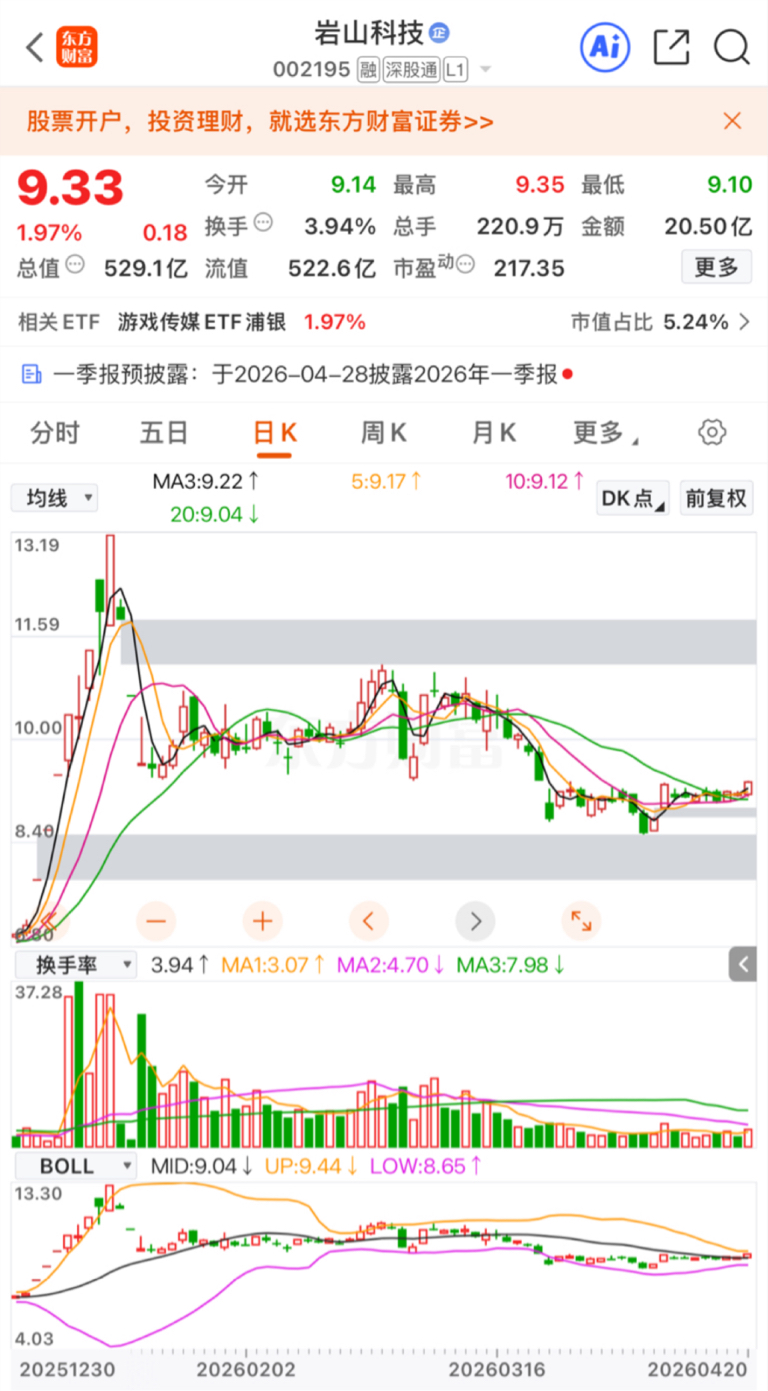768x1391 pixels.
Task: Switch to the 五日 chart tab
Action: (x=164, y=433)
